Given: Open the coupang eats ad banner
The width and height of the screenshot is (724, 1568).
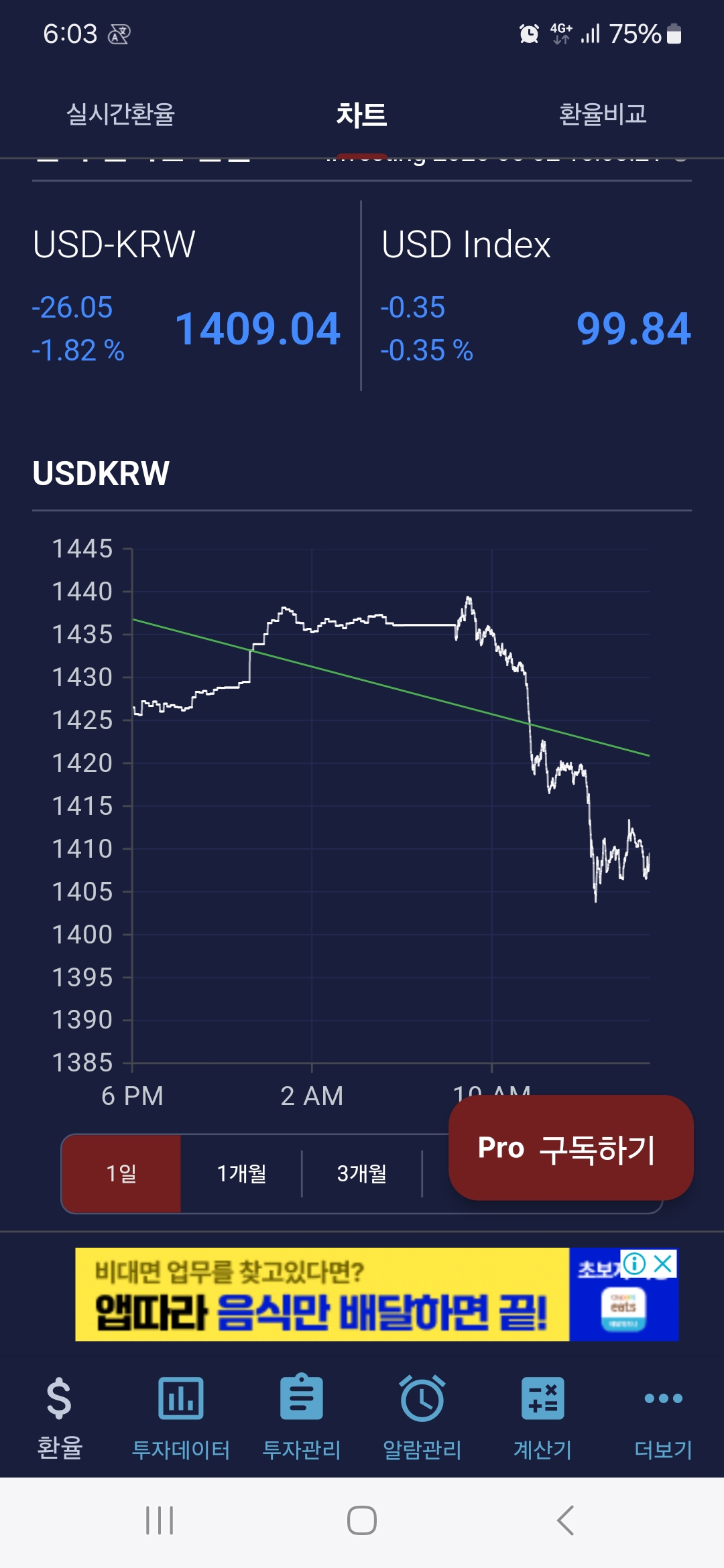Looking at the screenshot, I should tap(322, 1295).
